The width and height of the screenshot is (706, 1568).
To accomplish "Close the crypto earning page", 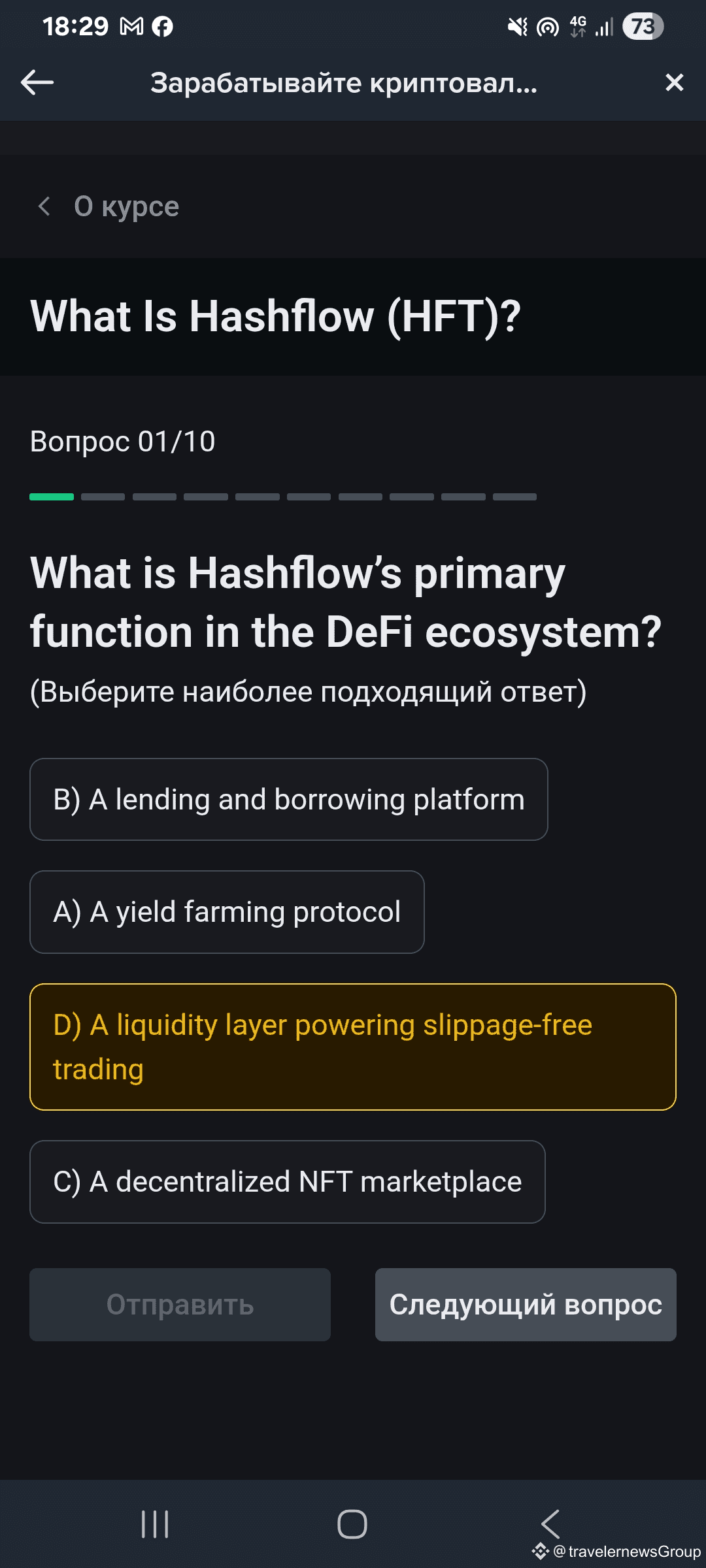I will coord(674,83).
